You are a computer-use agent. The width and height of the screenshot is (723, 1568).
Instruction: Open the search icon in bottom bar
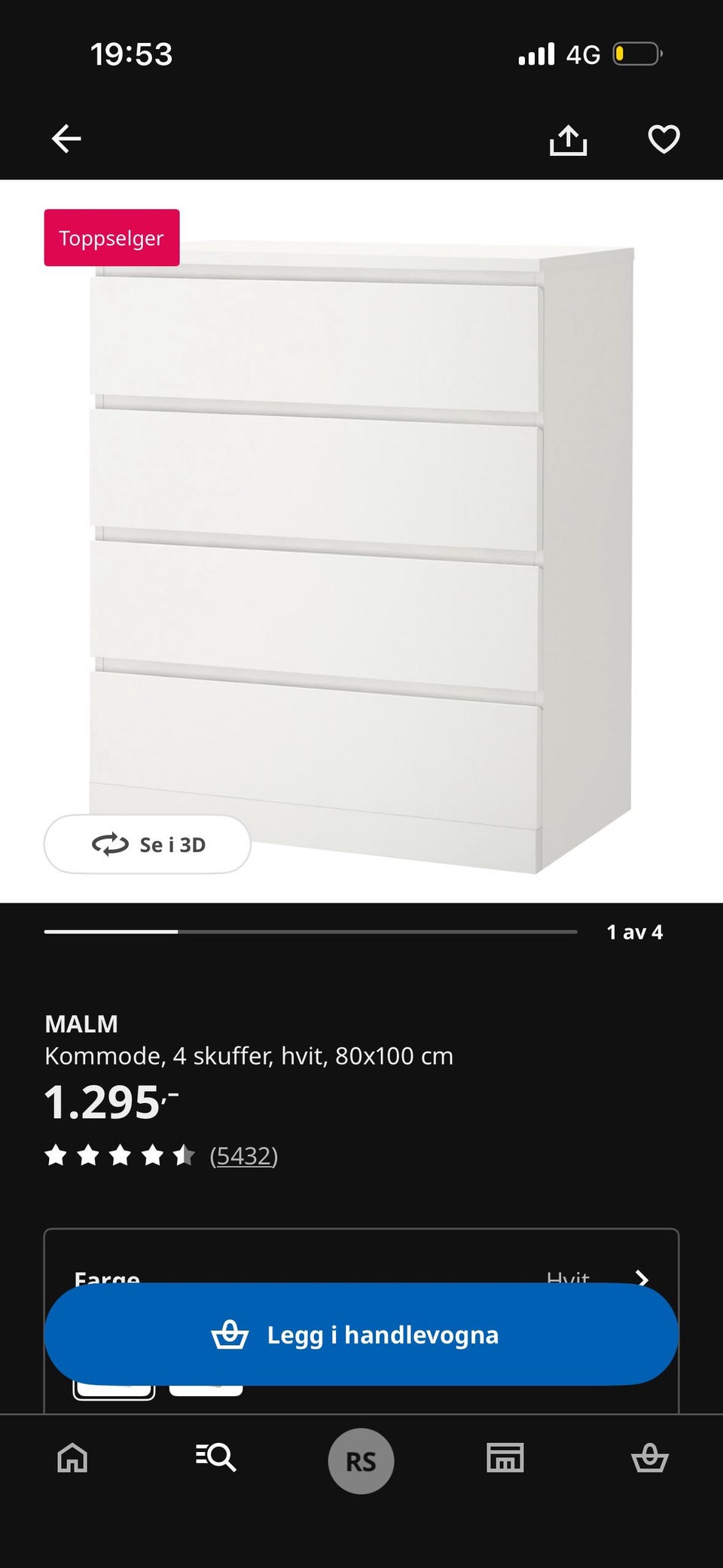(217, 1459)
